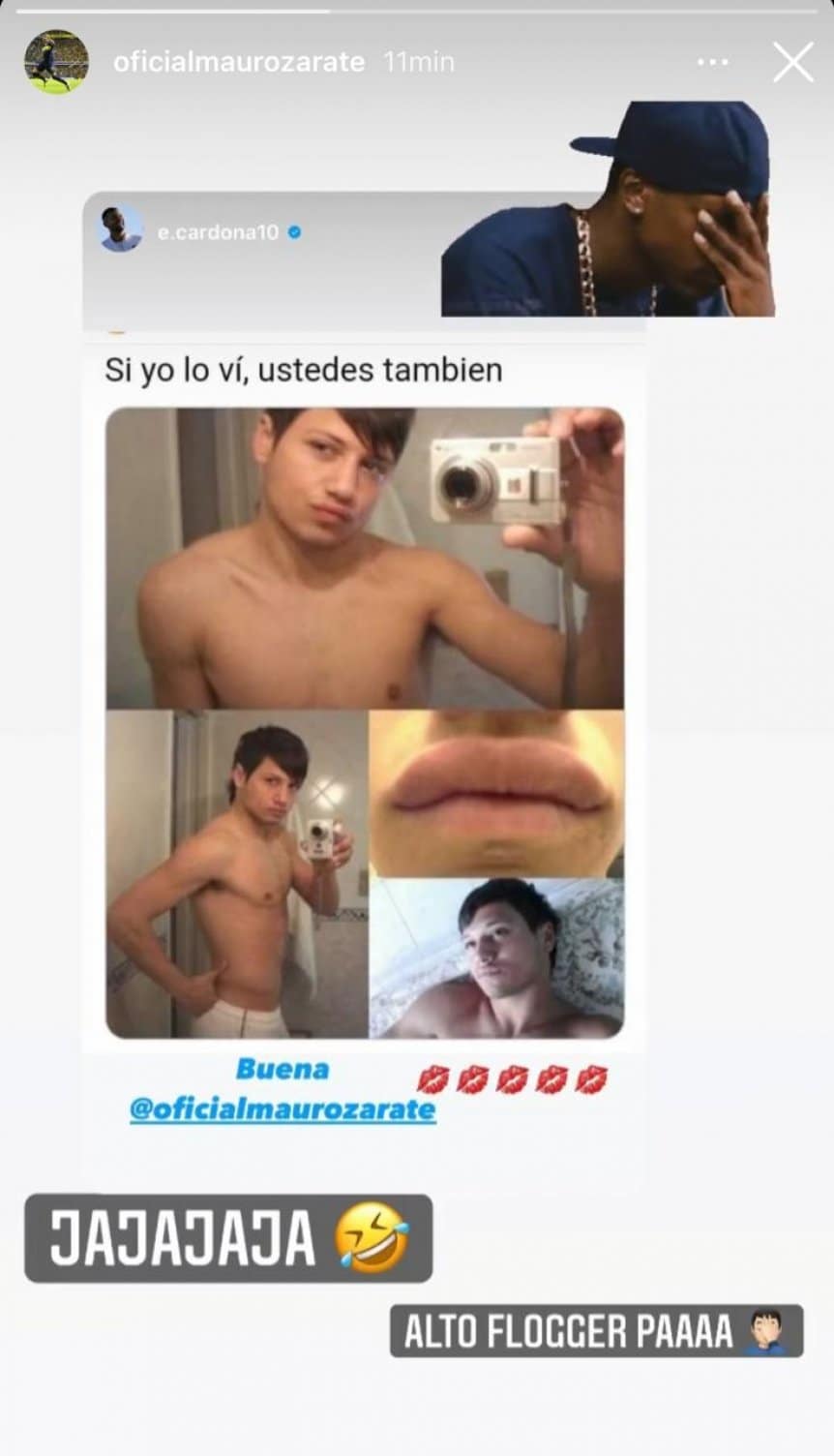Viewport: 834px width, 1456px height.
Task: Close the story viewer
Action: click(792, 63)
